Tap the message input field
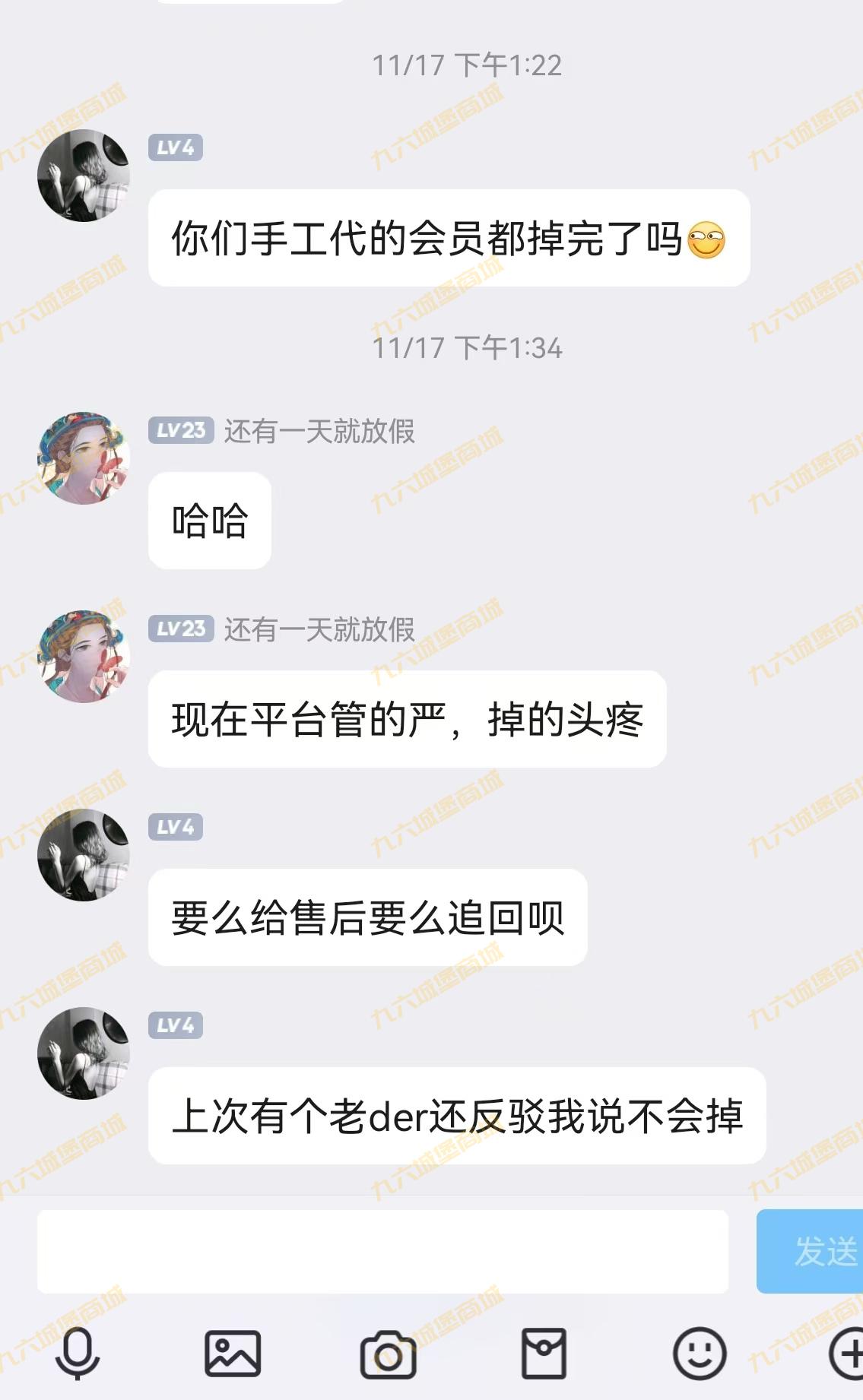 click(x=382, y=1252)
